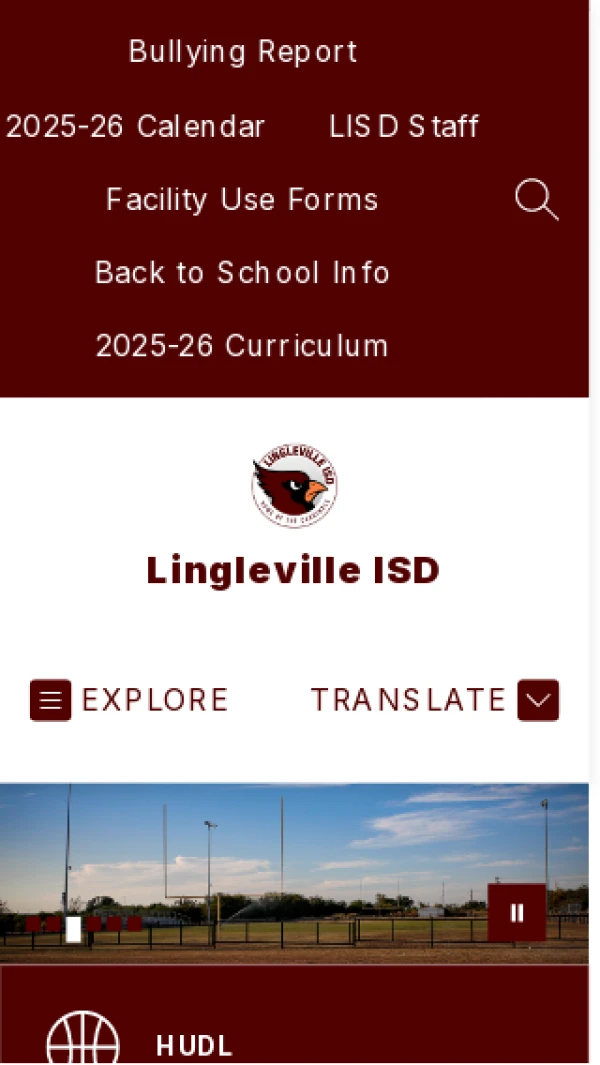
Task: Open Facility Use Forms
Action: click(x=242, y=200)
